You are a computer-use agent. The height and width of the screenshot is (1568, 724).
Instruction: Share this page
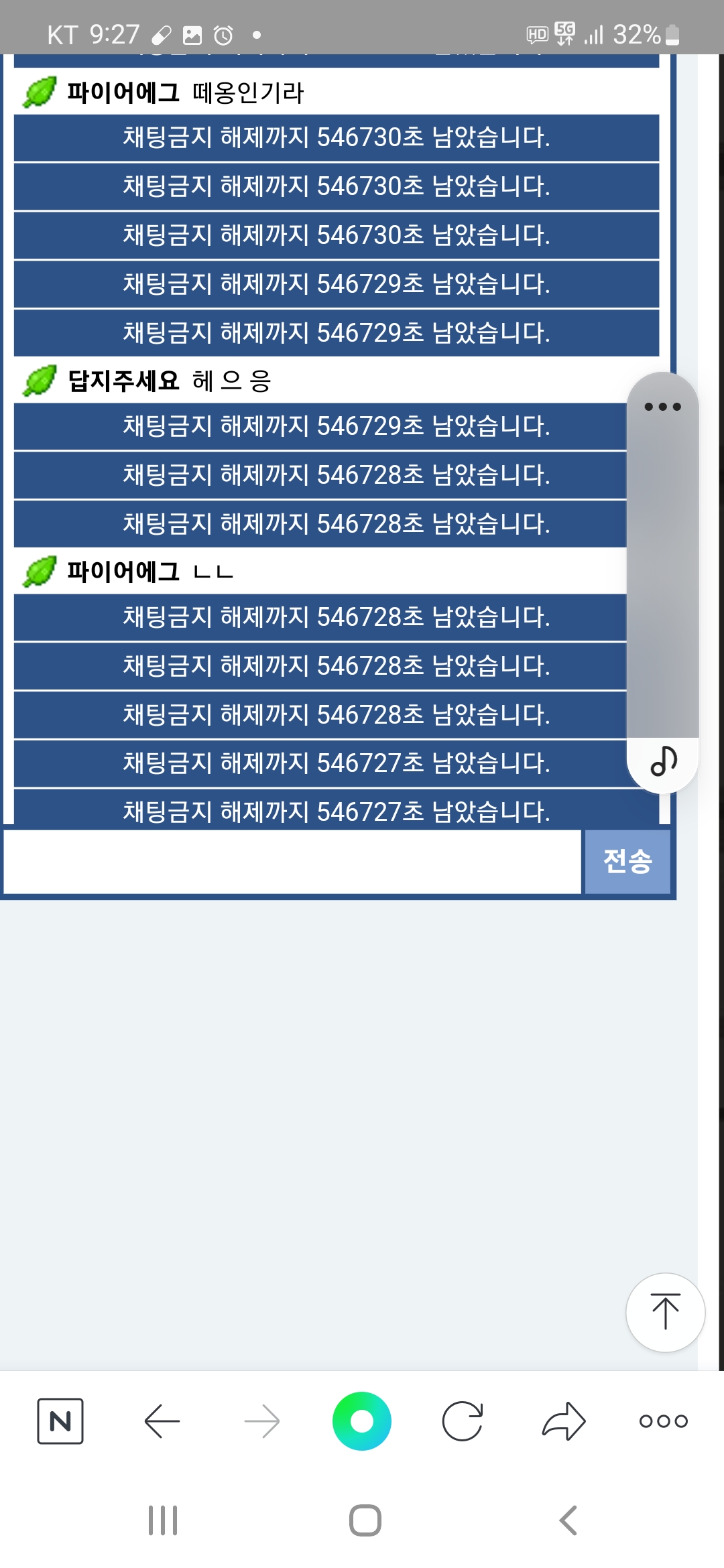point(564,1421)
